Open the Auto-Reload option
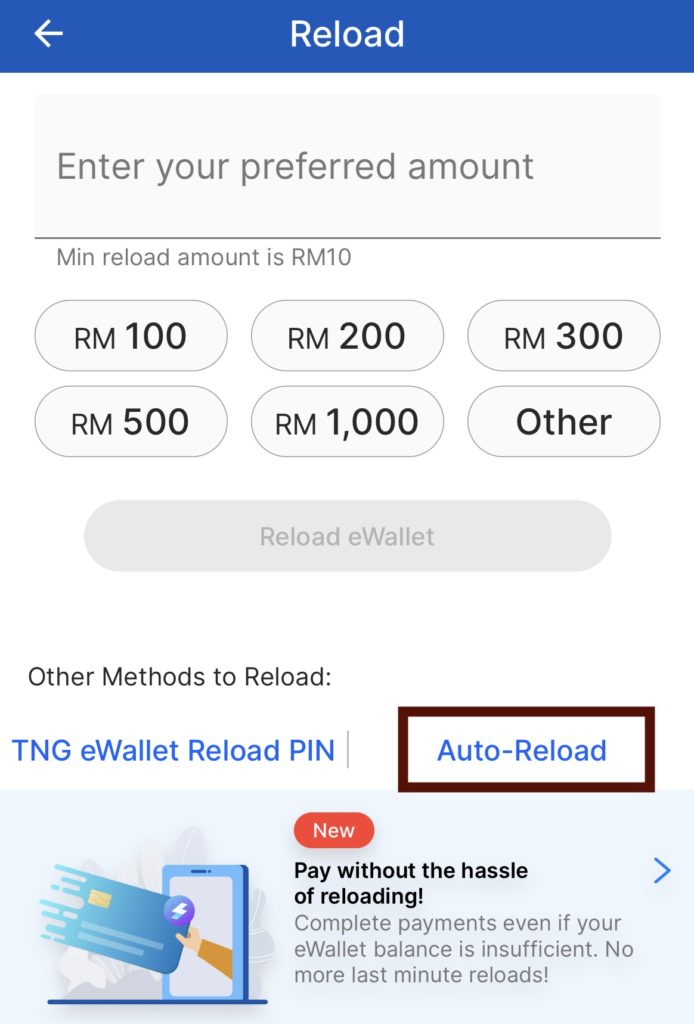This screenshot has height=1024, width=694. 522,750
